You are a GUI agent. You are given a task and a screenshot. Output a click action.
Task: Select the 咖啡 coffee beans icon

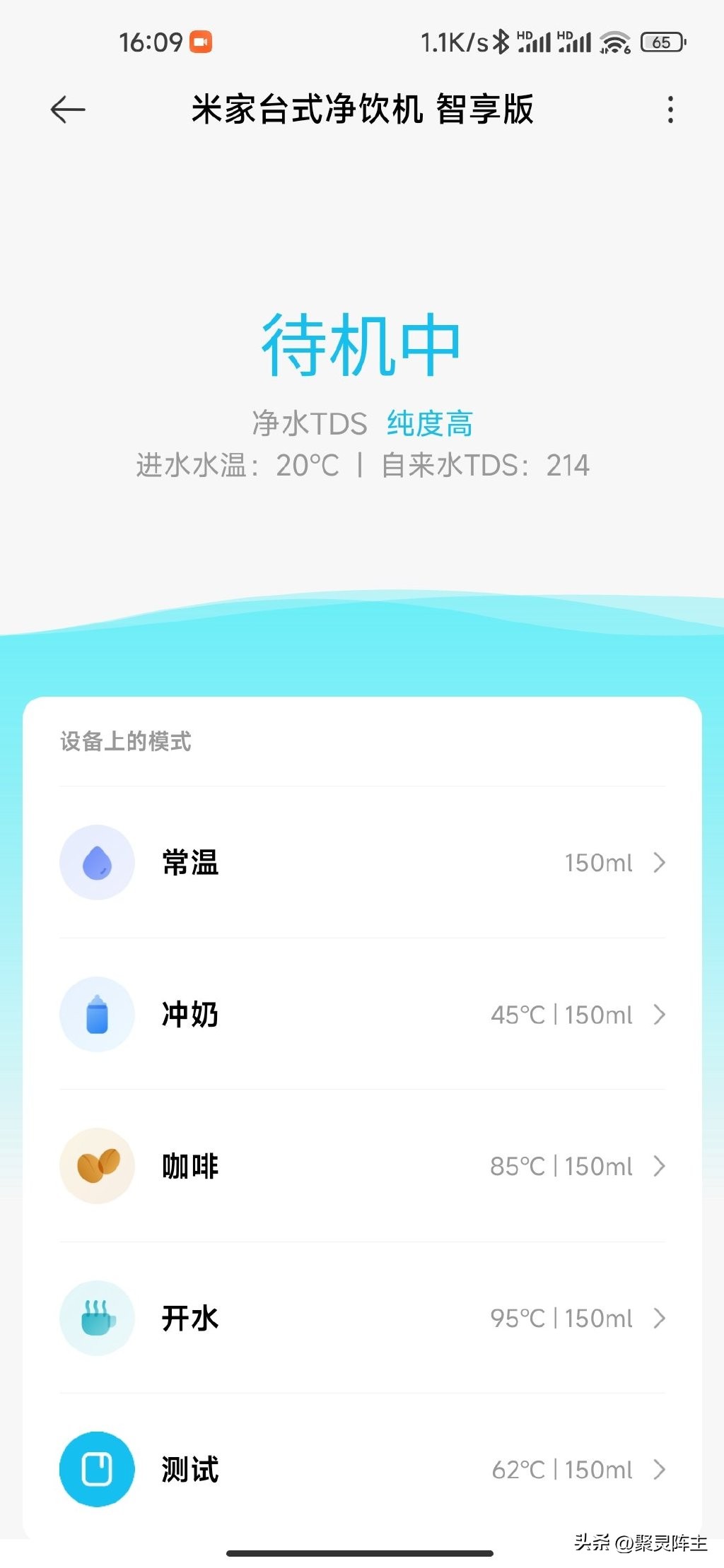click(x=97, y=1167)
